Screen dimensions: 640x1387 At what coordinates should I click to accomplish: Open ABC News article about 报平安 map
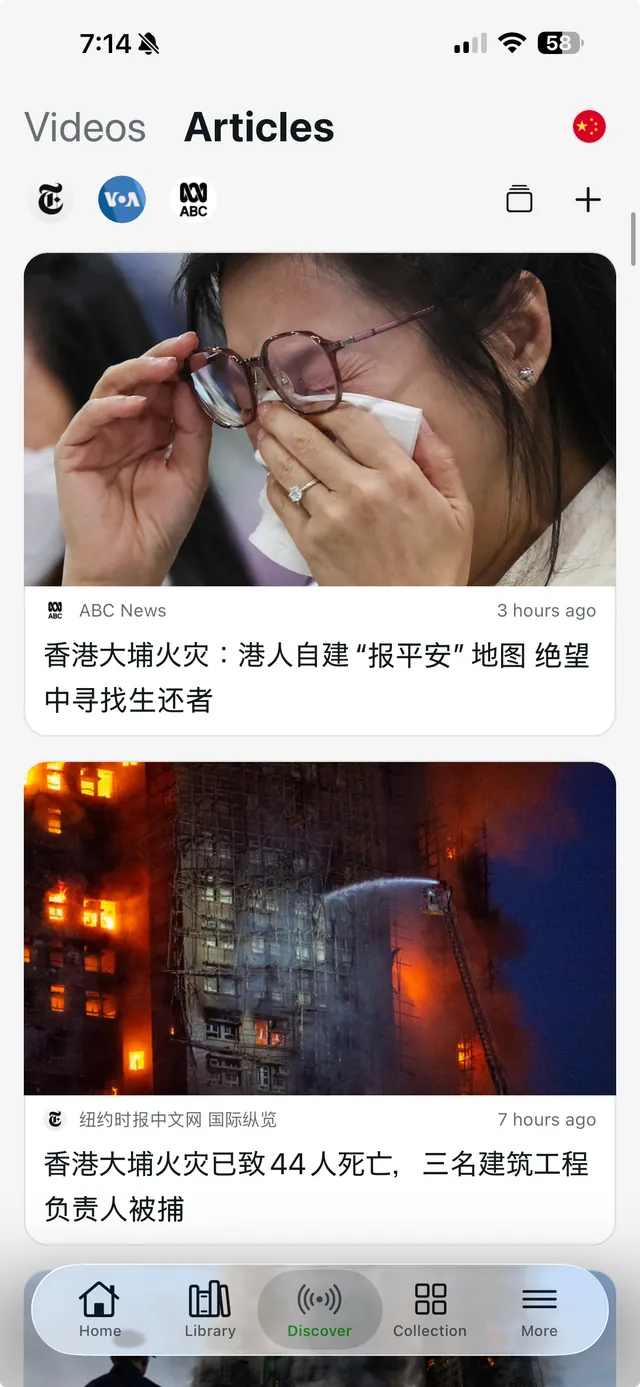319,676
